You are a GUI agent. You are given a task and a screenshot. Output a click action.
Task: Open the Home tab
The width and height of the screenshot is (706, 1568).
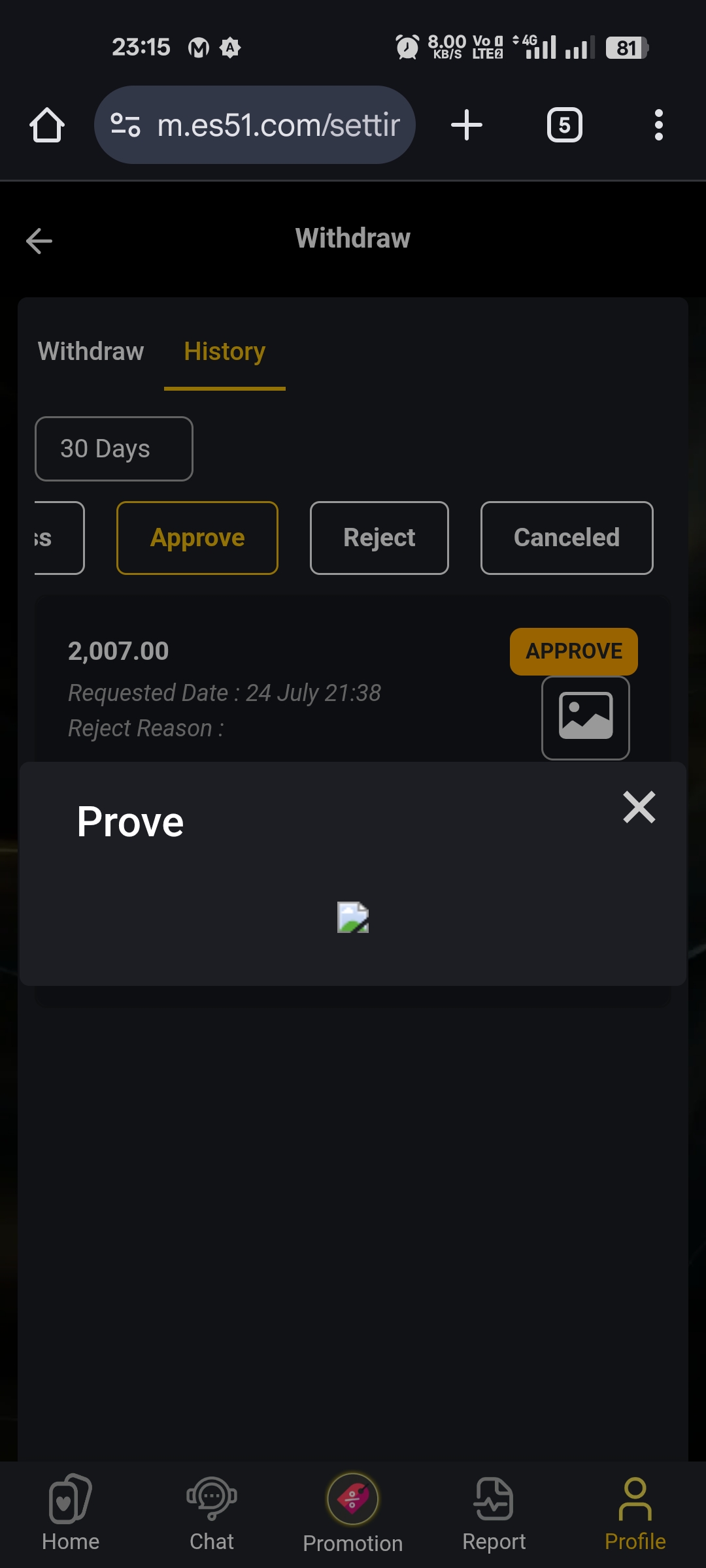(x=71, y=1513)
